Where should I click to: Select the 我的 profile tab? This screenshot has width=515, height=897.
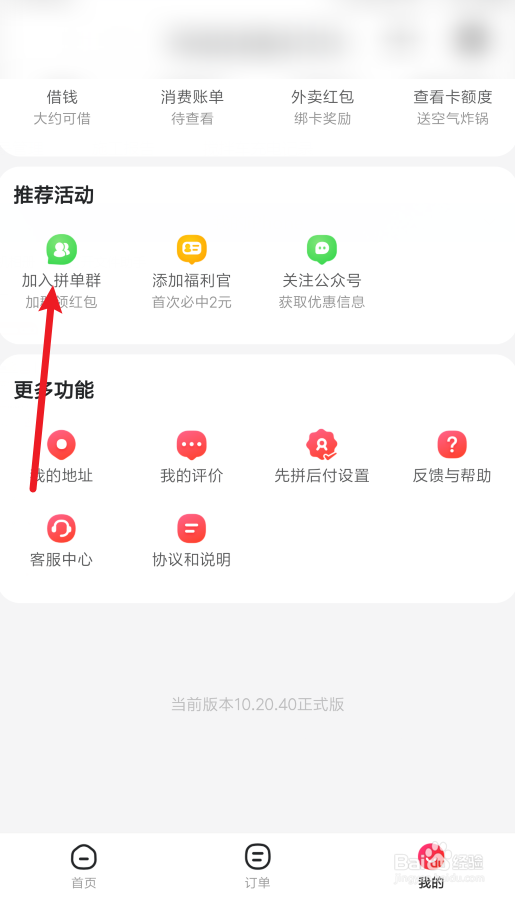point(431,866)
